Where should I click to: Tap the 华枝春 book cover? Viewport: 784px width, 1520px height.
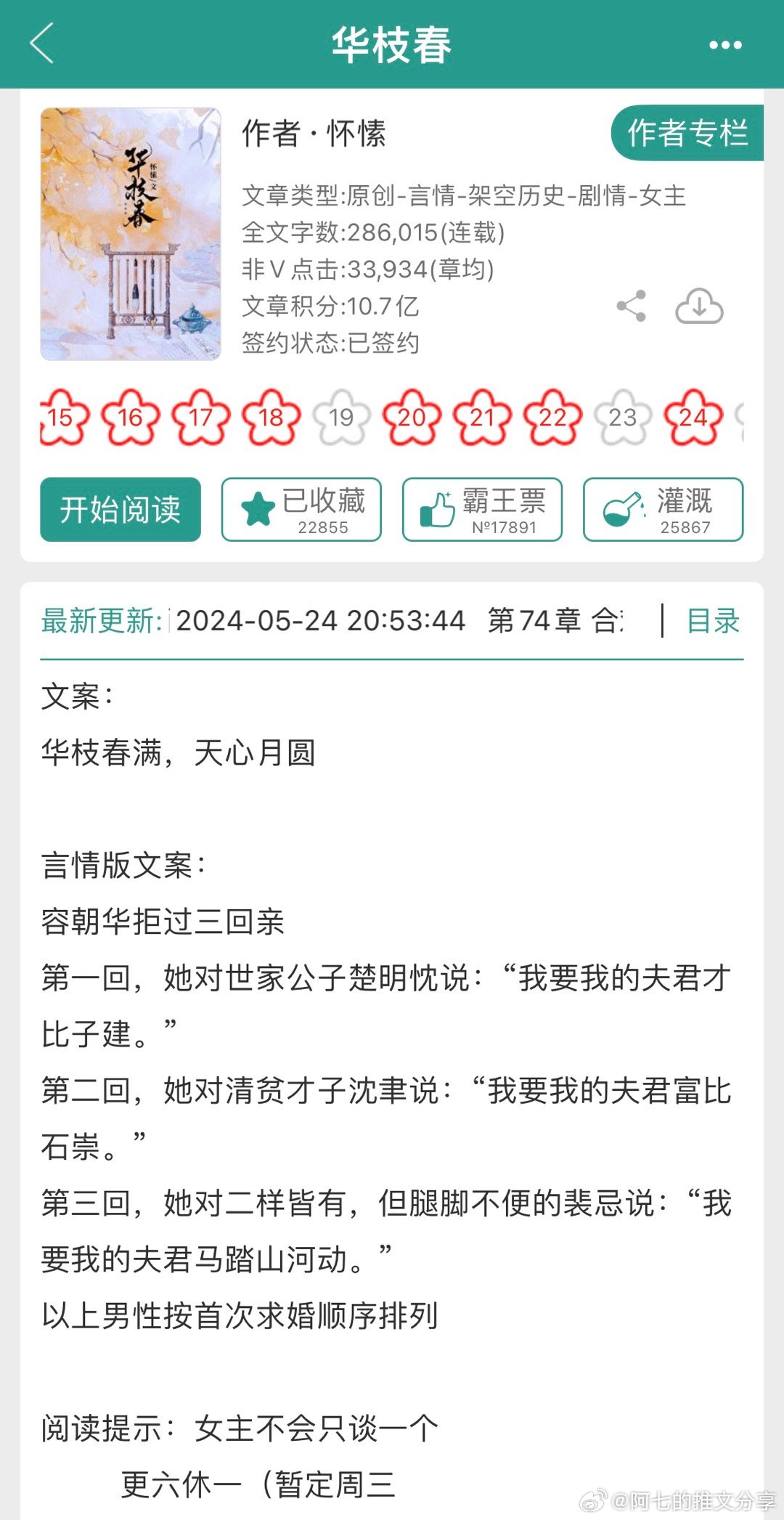click(131, 234)
